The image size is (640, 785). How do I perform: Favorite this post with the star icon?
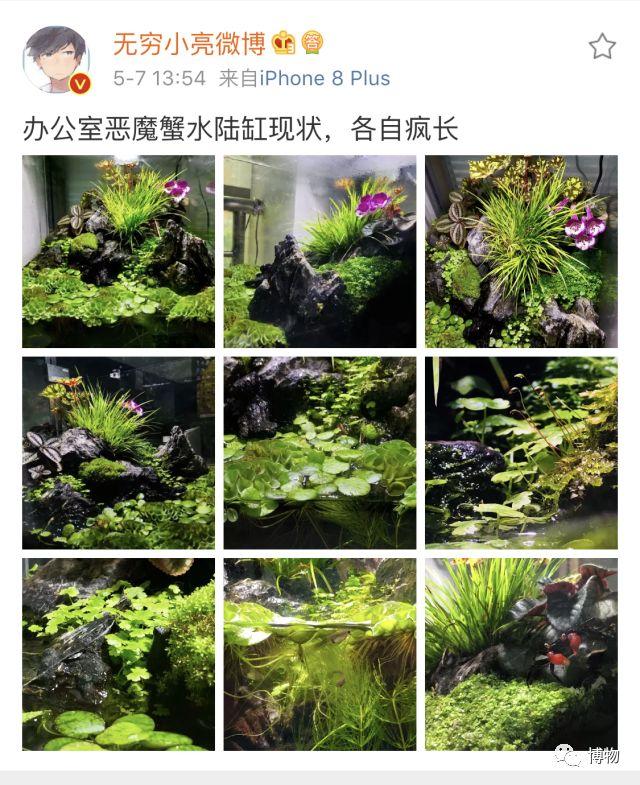(x=601, y=47)
